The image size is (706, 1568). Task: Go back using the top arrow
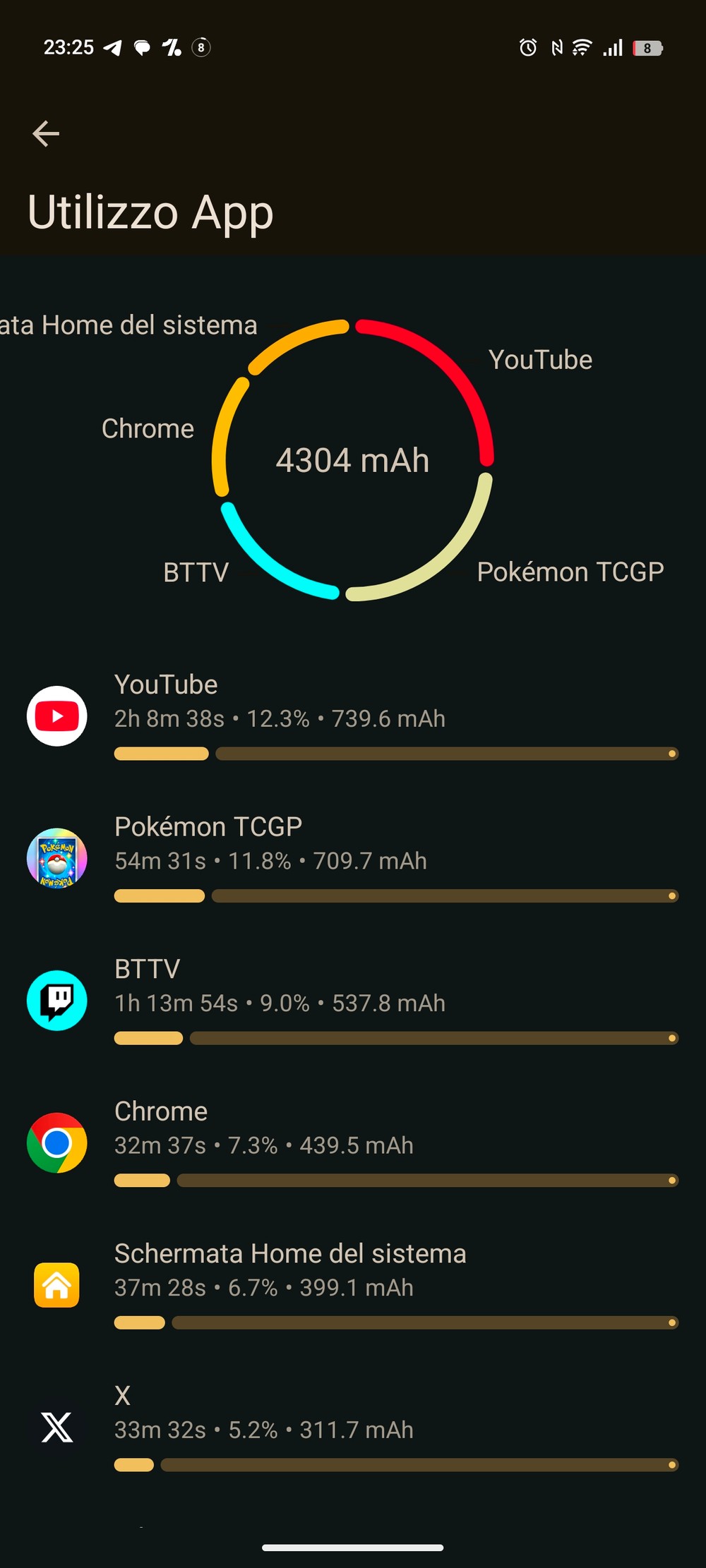pyautogui.click(x=46, y=133)
